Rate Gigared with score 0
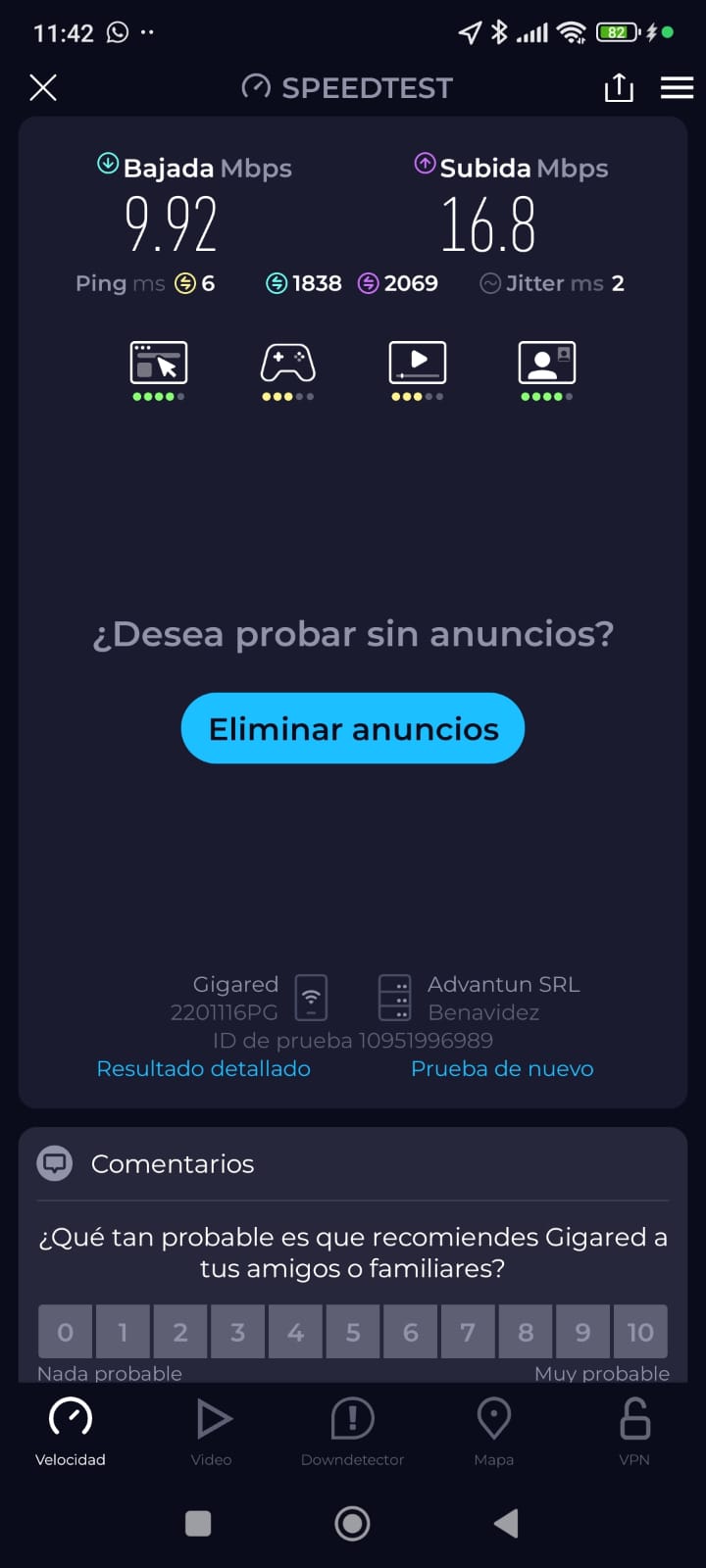The height and width of the screenshot is (1568, 706). (x=65, y=1332)
